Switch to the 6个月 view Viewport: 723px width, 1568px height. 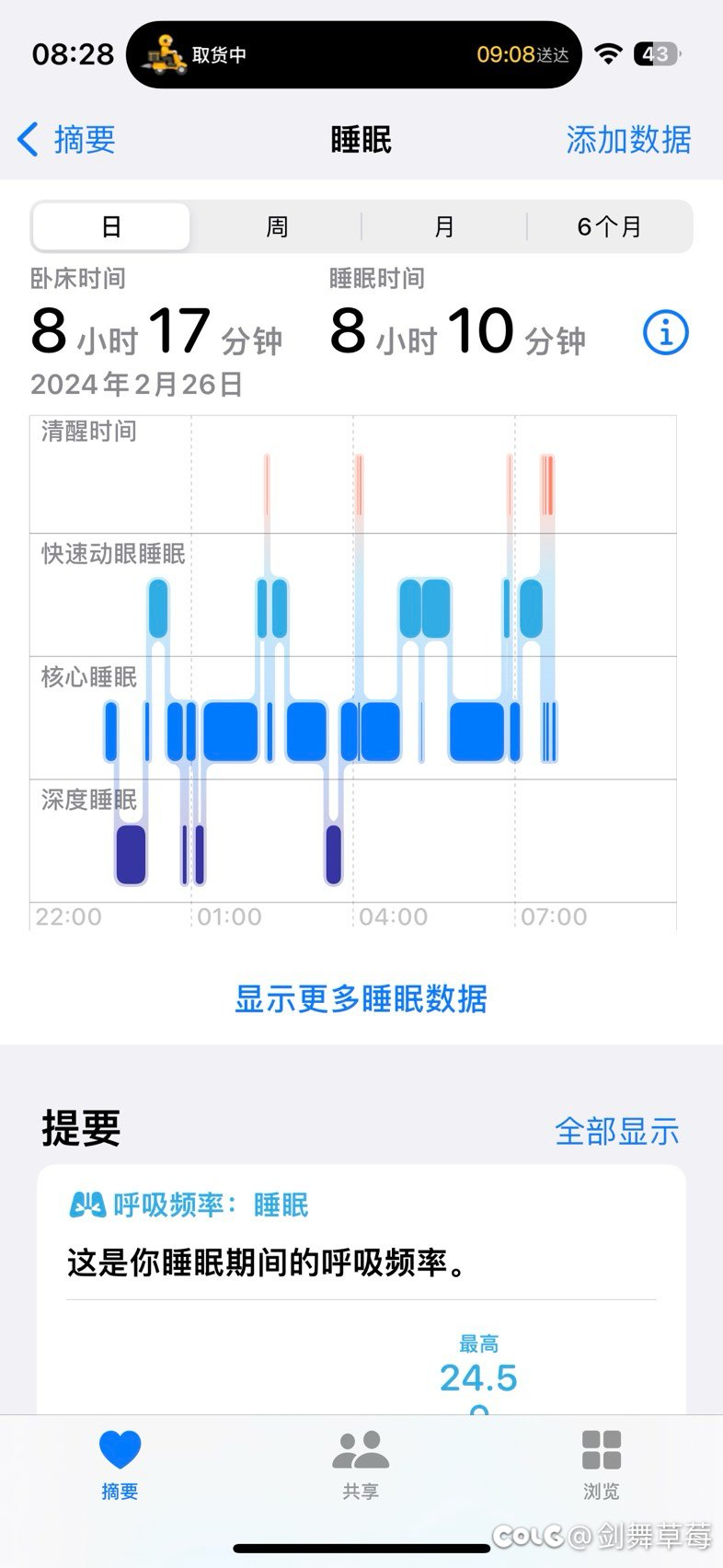(609, 226)
